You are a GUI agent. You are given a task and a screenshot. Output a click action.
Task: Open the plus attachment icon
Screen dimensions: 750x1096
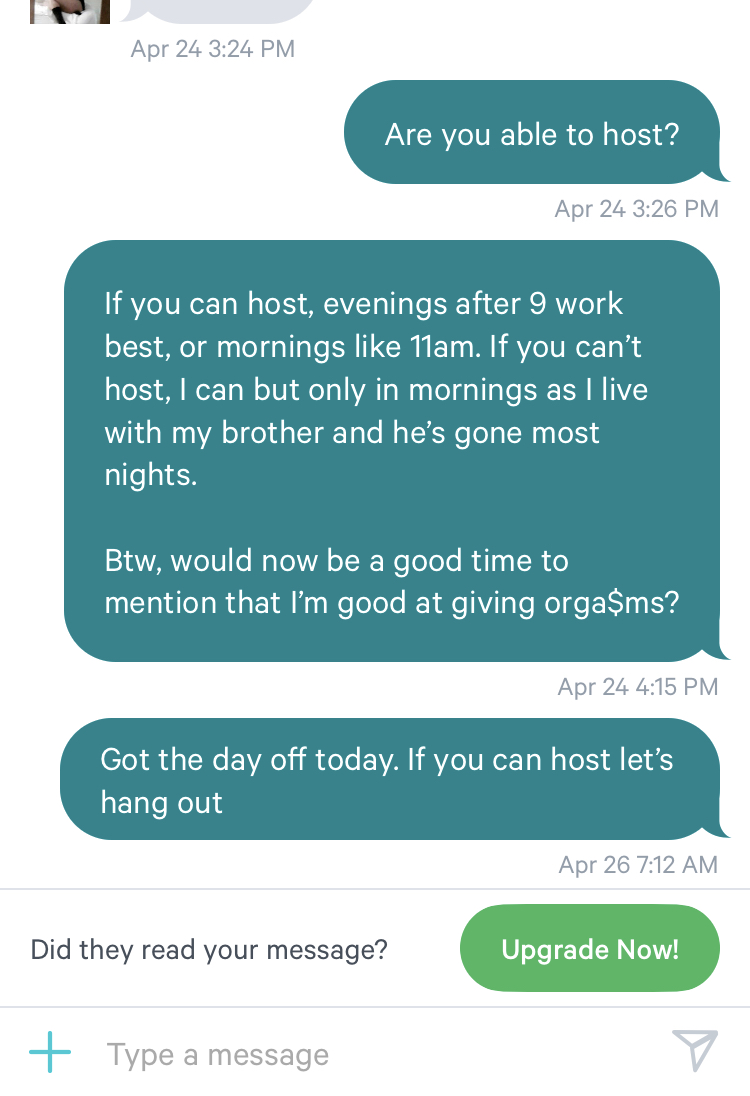(50, 1052)
